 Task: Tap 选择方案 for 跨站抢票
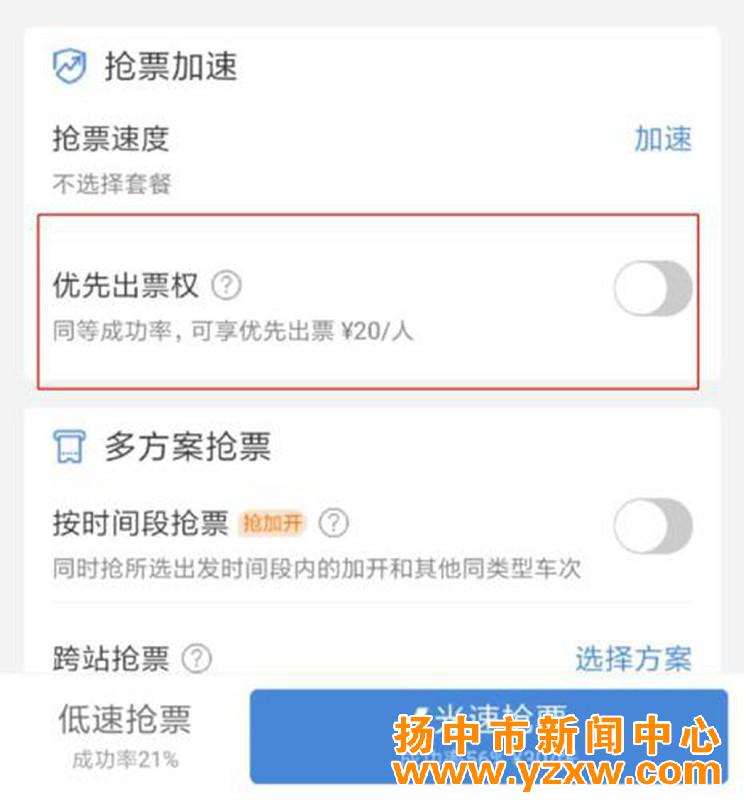click(x=633, y=659)
